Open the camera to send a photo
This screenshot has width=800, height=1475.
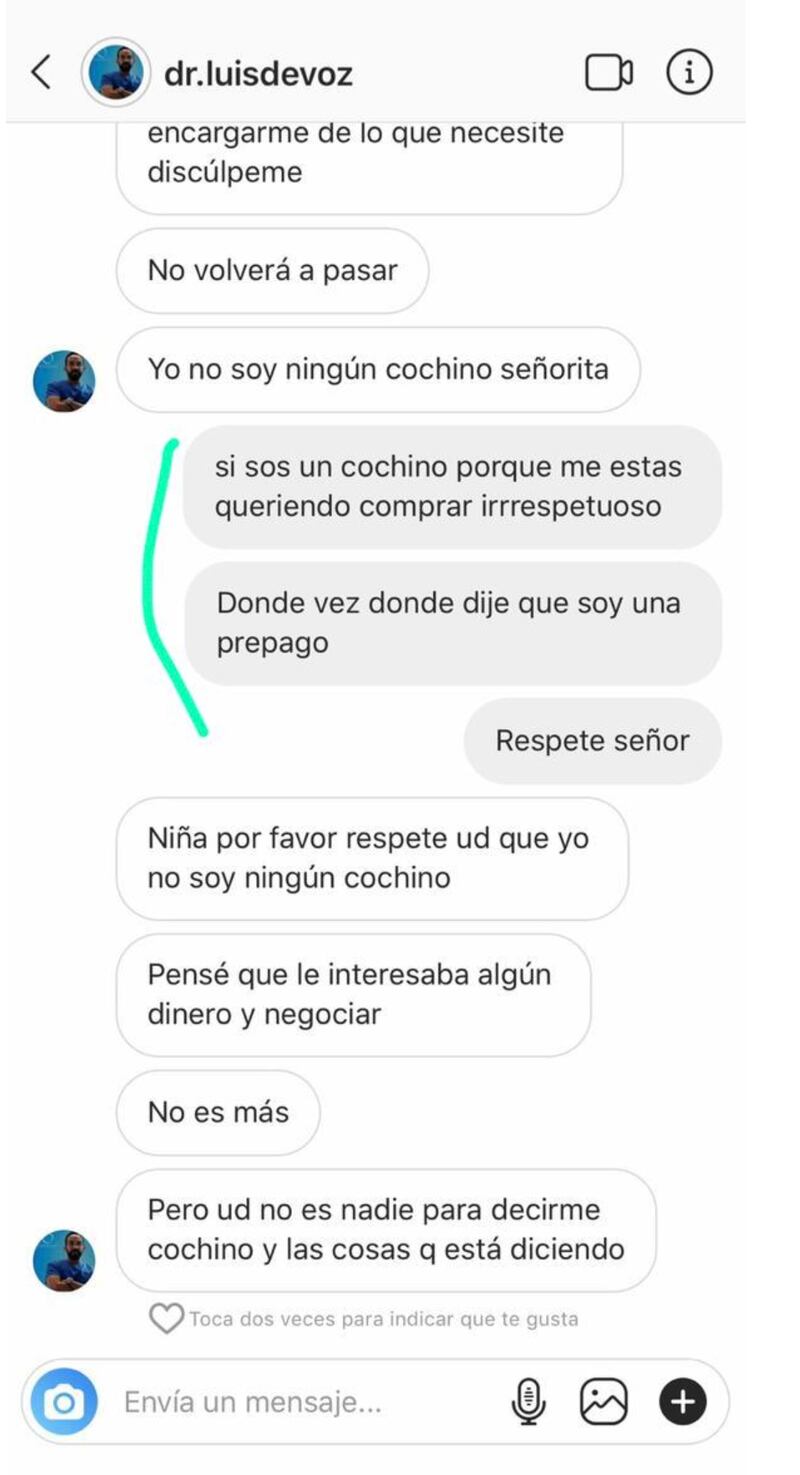[x=64, y=1402]
